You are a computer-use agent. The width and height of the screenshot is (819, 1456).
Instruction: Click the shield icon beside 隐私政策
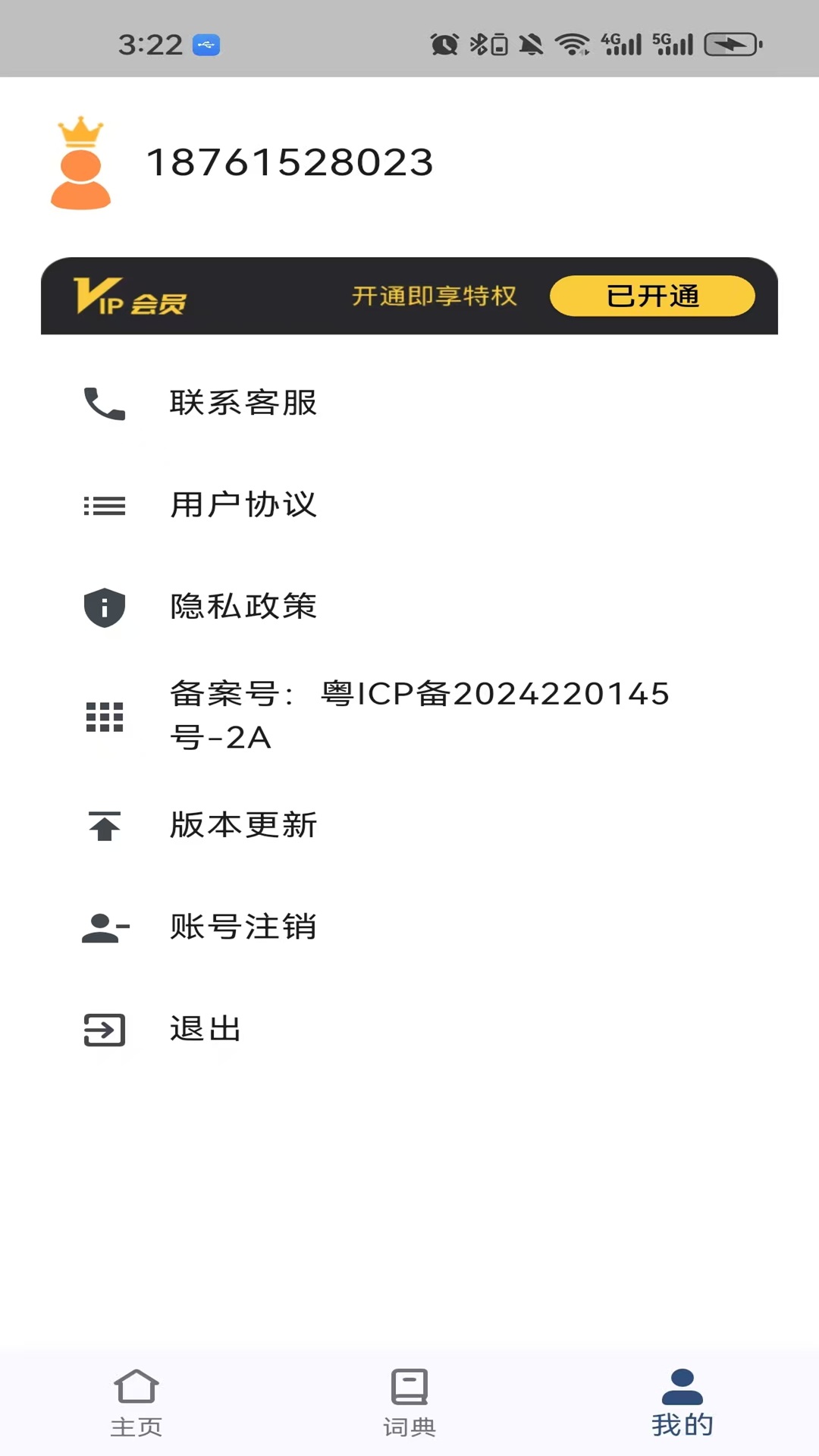click(x=104, y=607)
